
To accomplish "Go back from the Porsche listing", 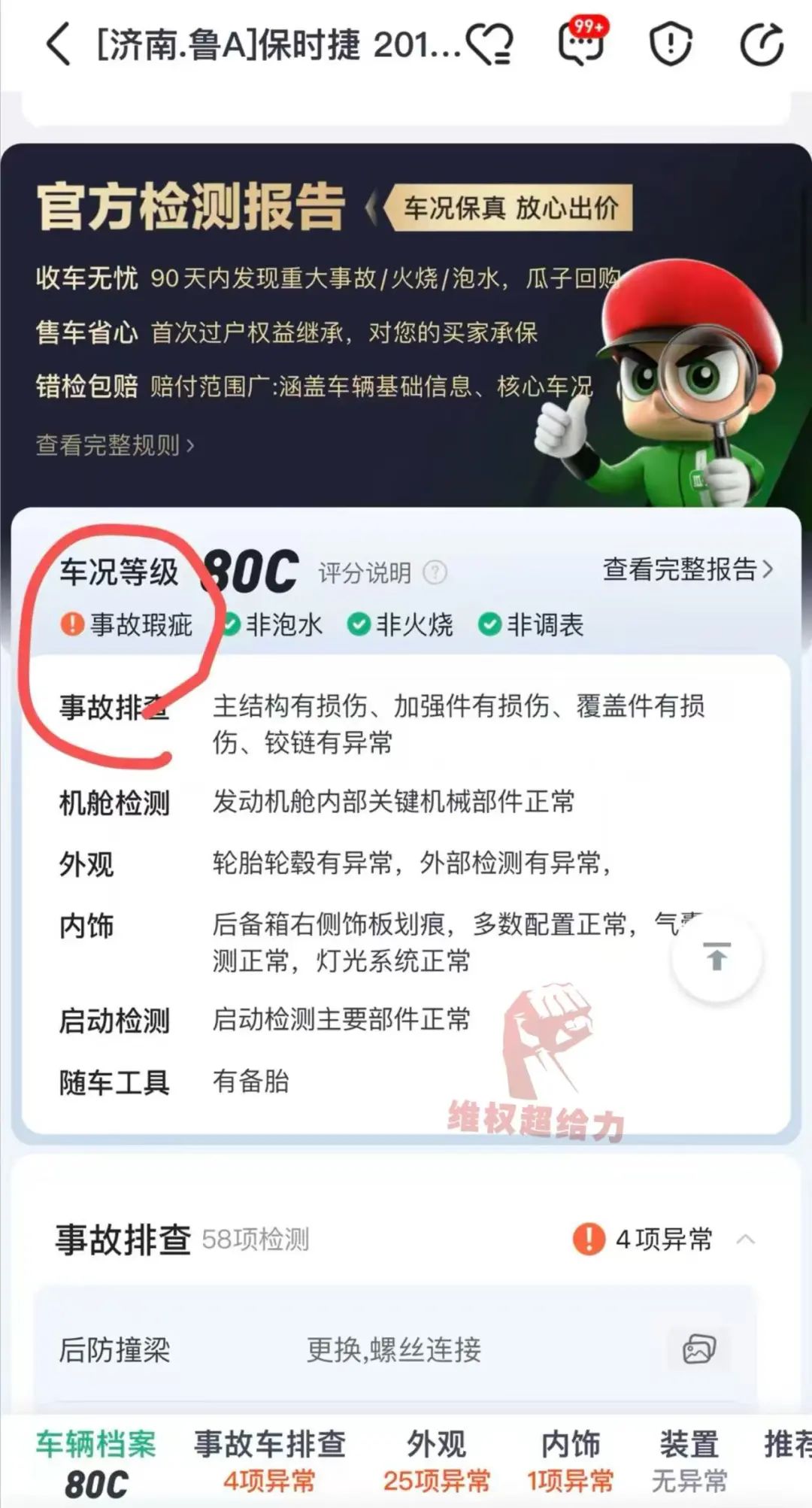I will 59,45.
